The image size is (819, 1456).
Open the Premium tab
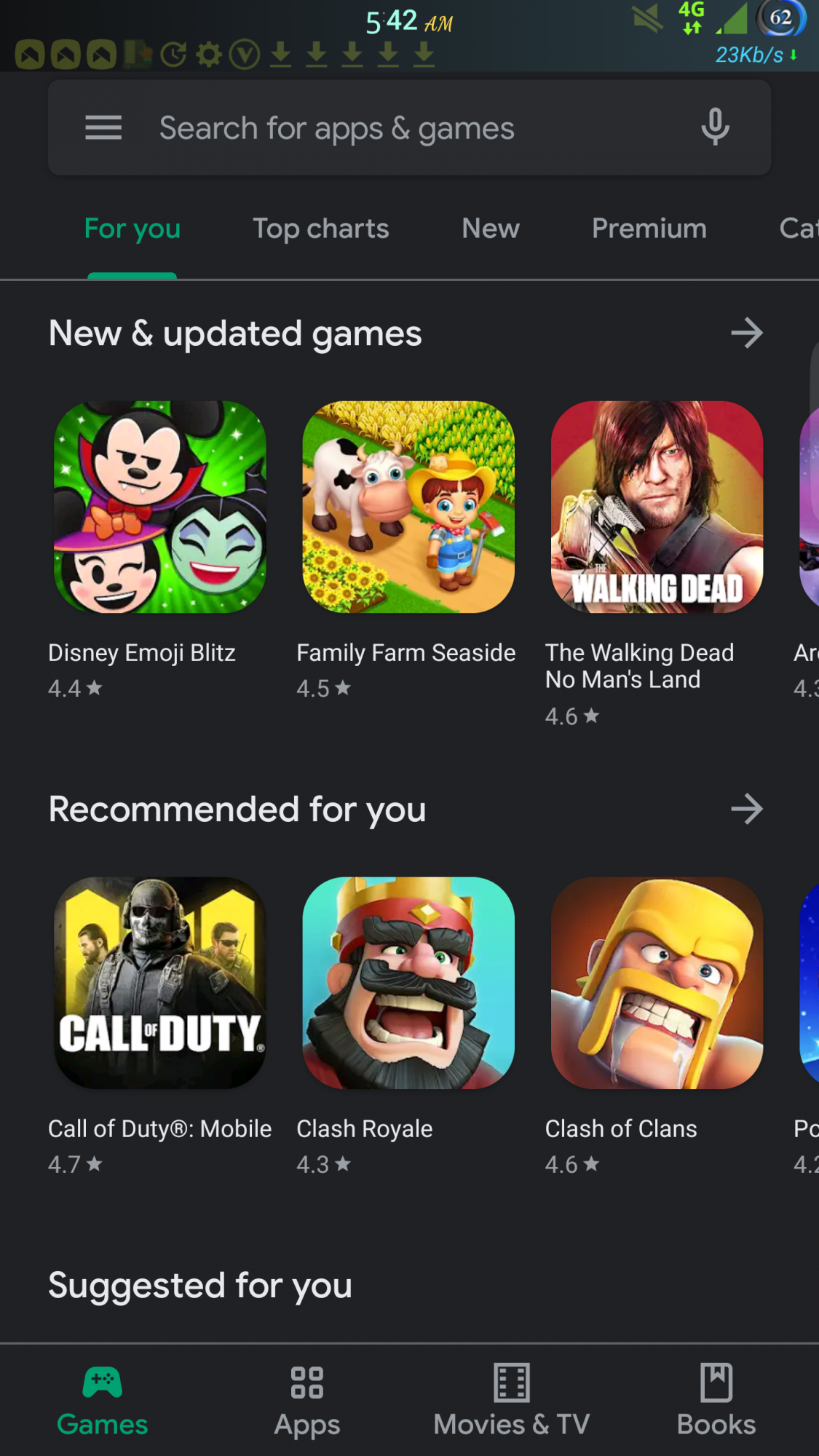(649, 229)
